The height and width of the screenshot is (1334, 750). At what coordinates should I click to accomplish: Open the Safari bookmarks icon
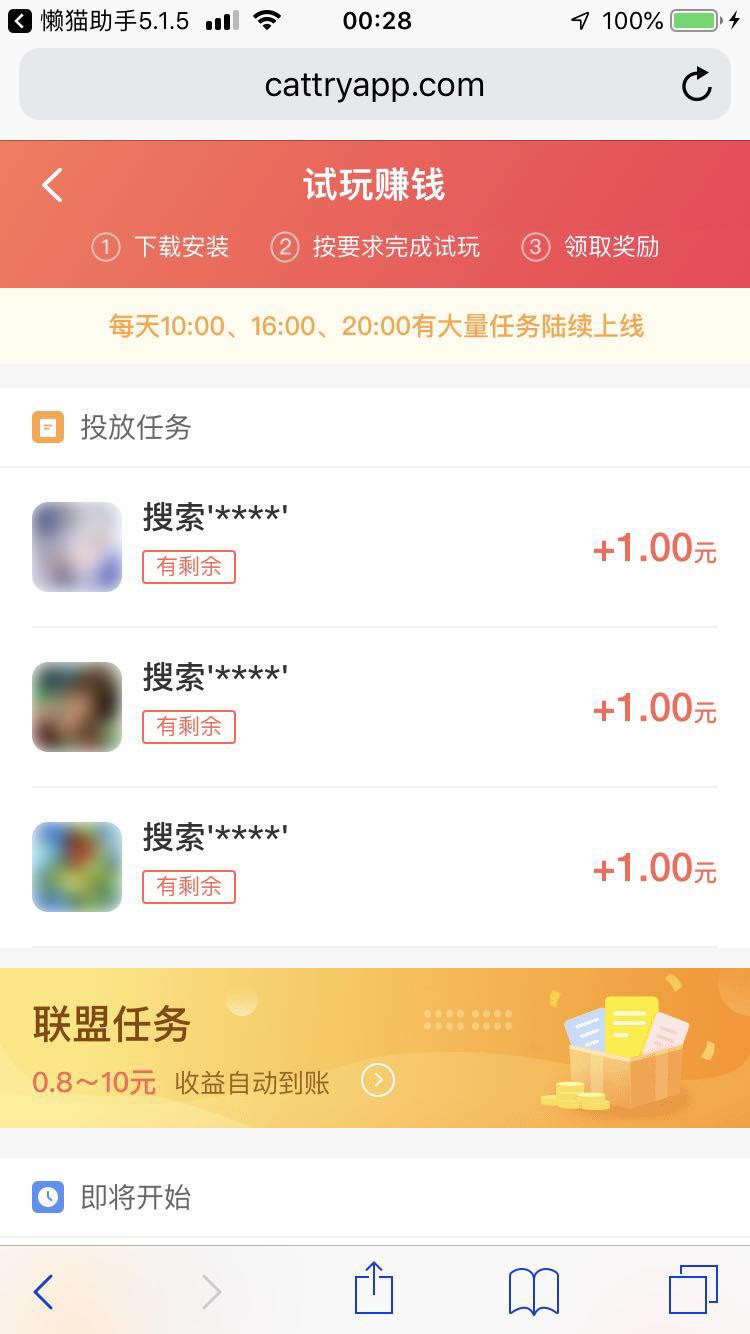(x=531, y=1290)
